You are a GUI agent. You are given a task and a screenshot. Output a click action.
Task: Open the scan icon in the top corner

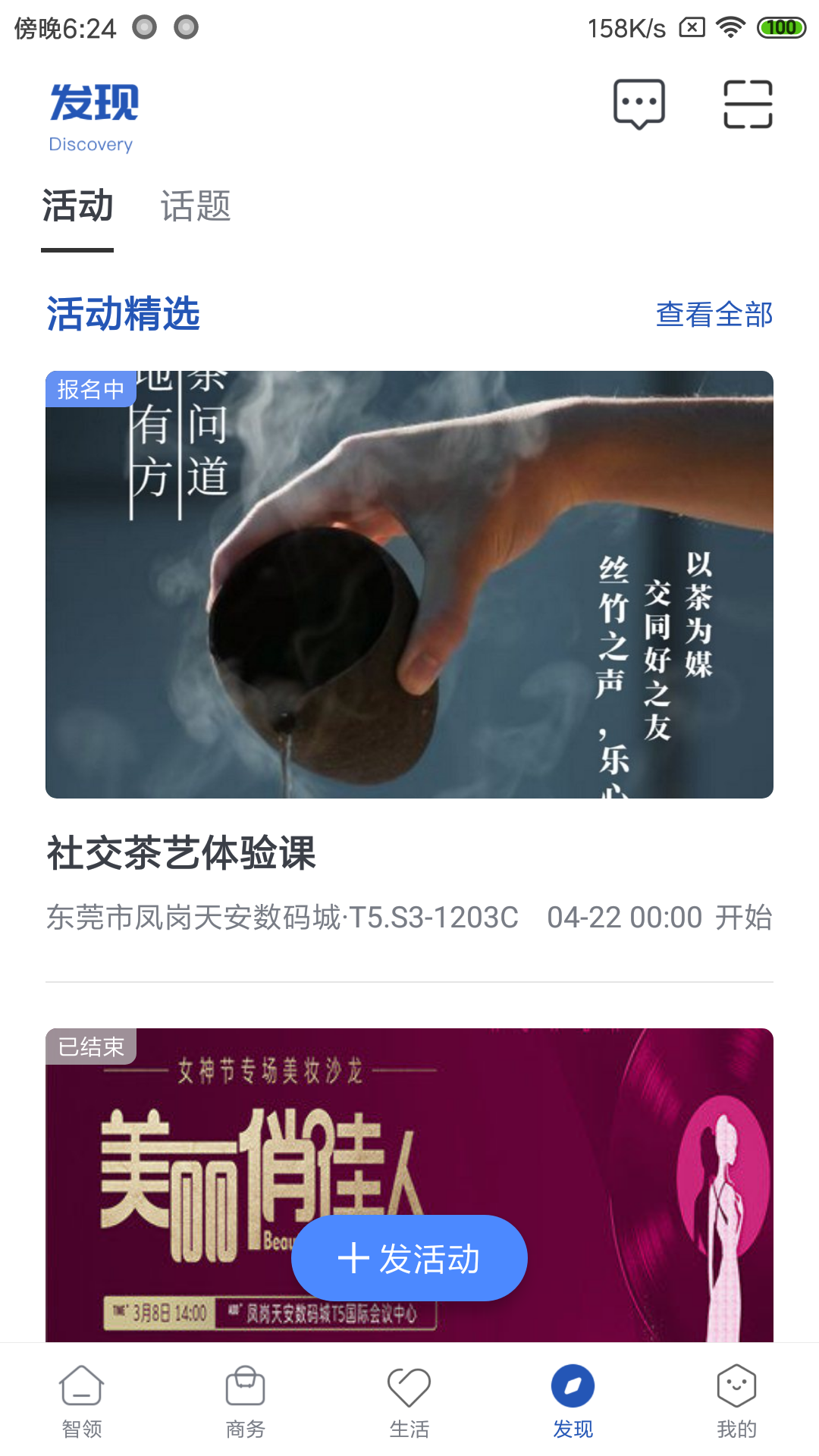[x=749, y=105]
